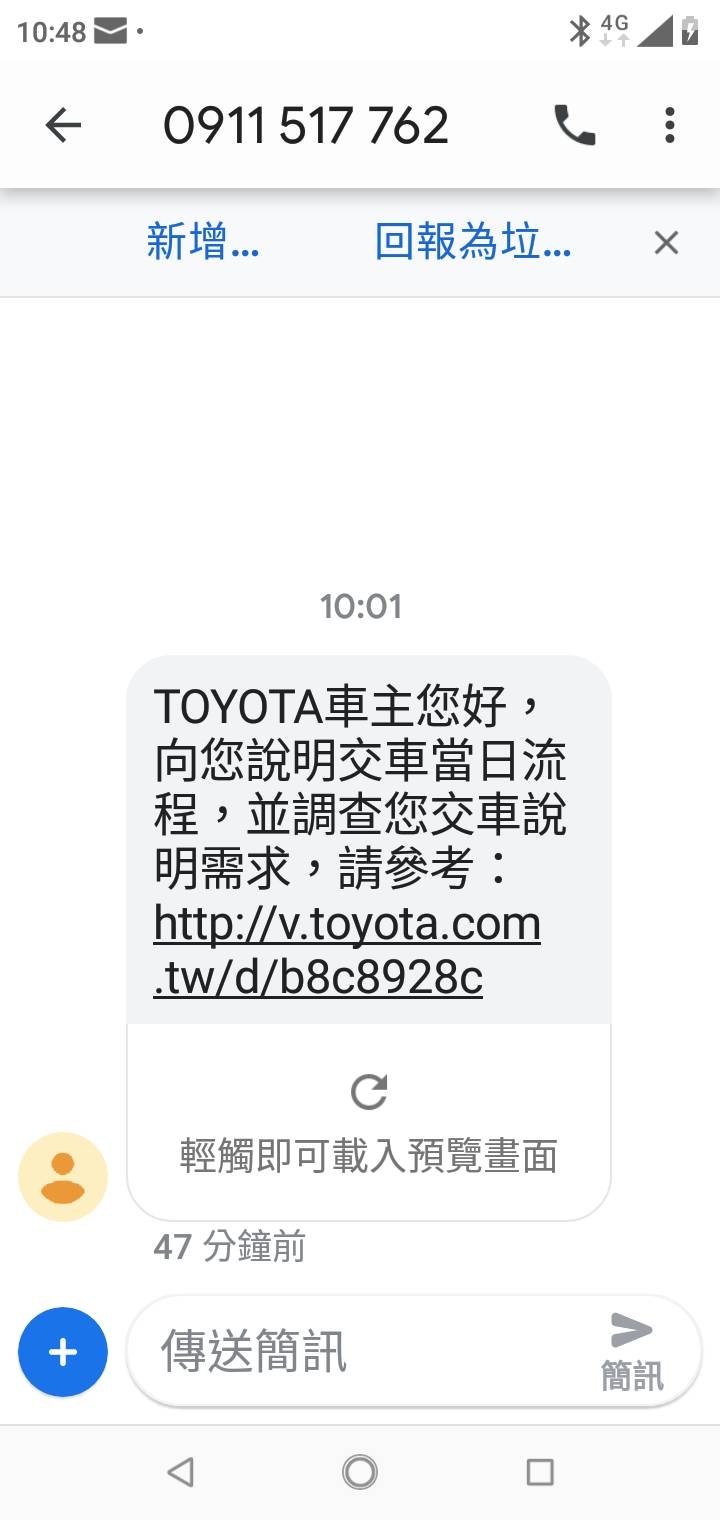720x1520 pixels.
Task: Open the v.toyota.com.tw link in the message
Action: click(347, 950)
